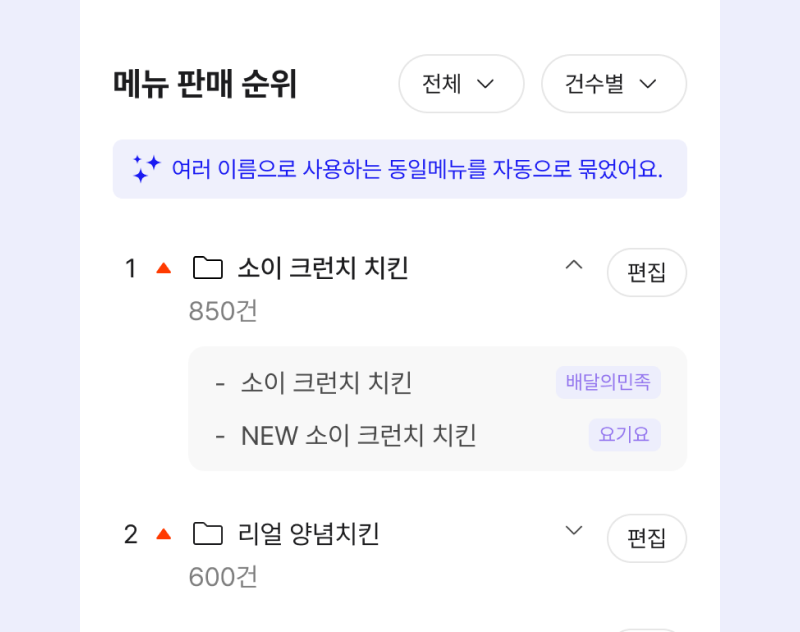800x632 pixels.
Task: Tap 편집 for 리얼 양념치킨
Action: pos(646,538)
